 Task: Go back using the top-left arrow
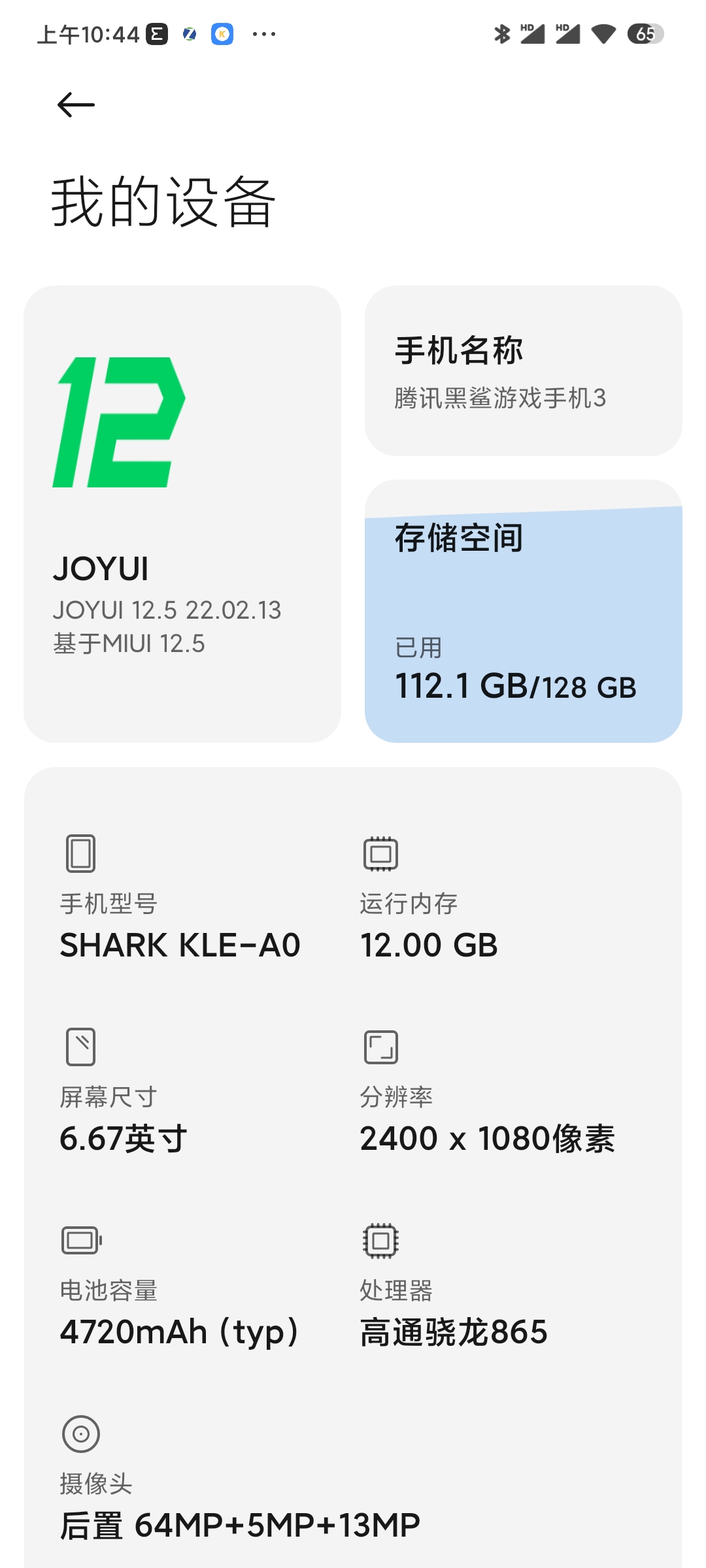pyautogui.click(x=76, y=105)
